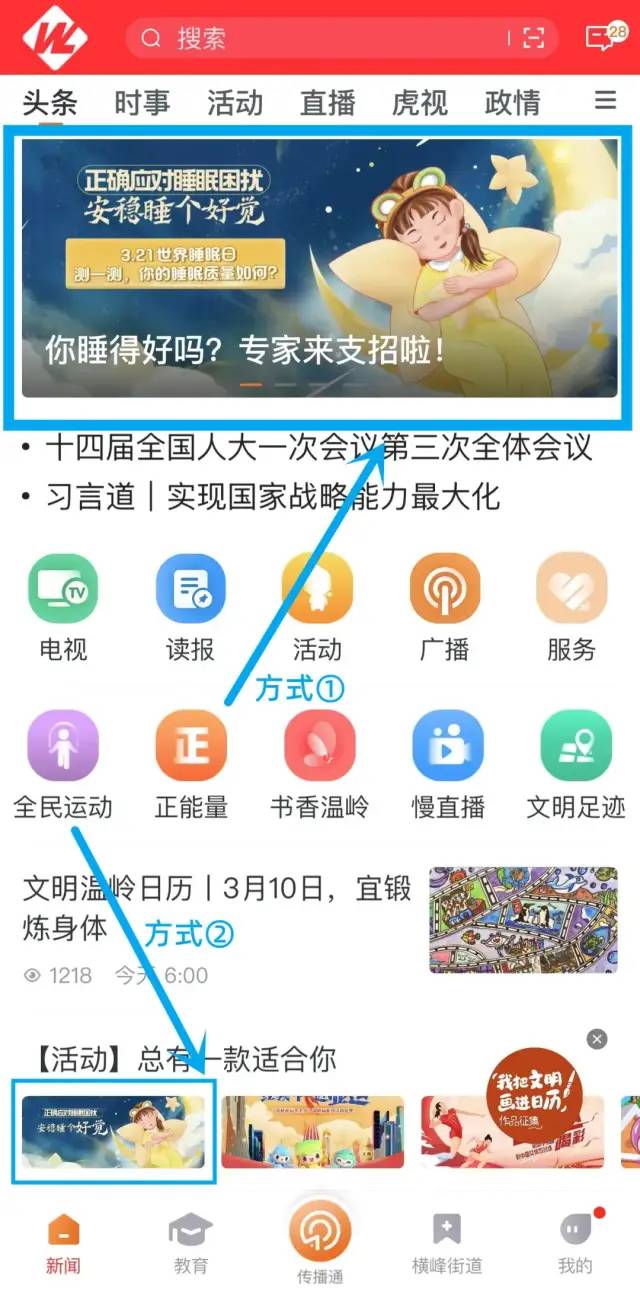Tap the scan icon in the search bar
The image size is (640, 1291).
534,39
